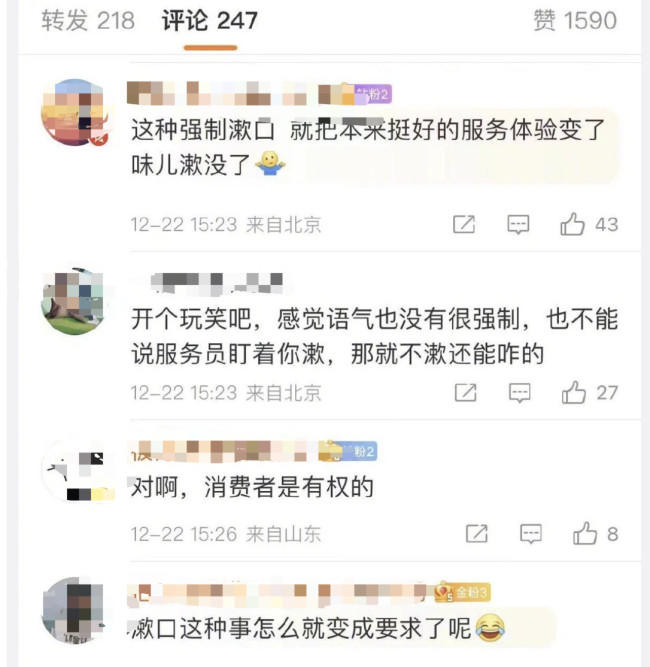650x667 pixels.
Task: Repost the comment 对啊，消费者是有权的
Action: 477,534
